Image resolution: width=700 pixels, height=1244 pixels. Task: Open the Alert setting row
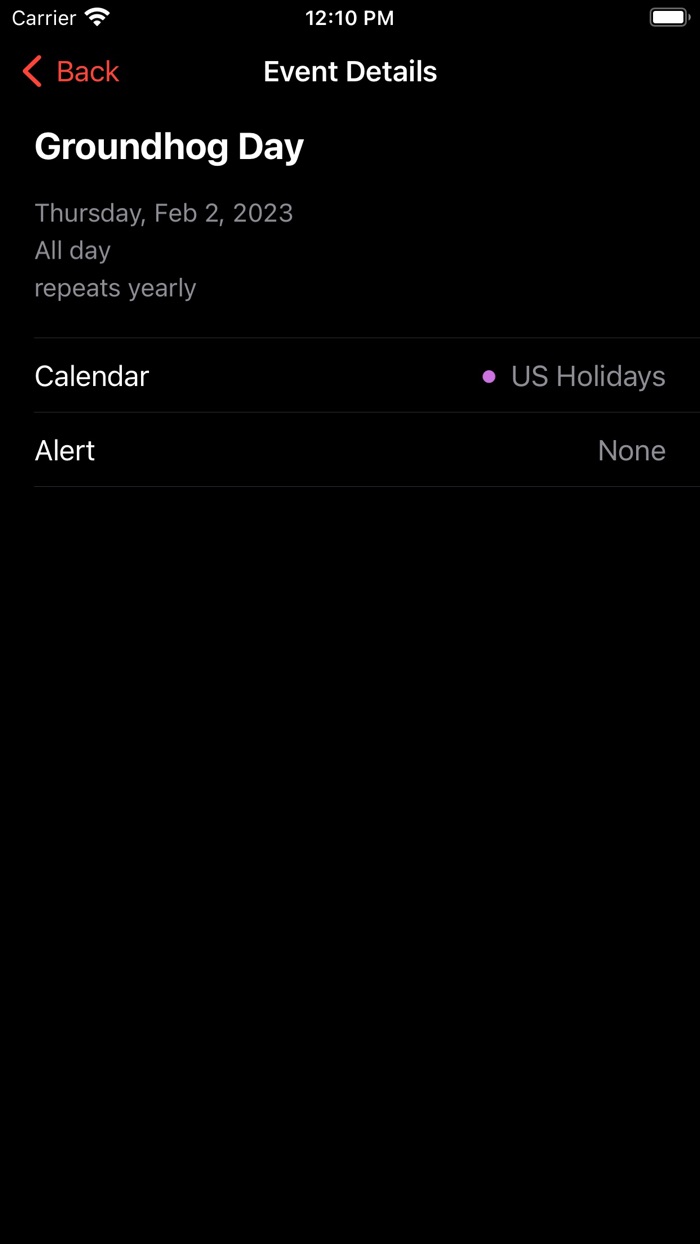pos(367,450)
